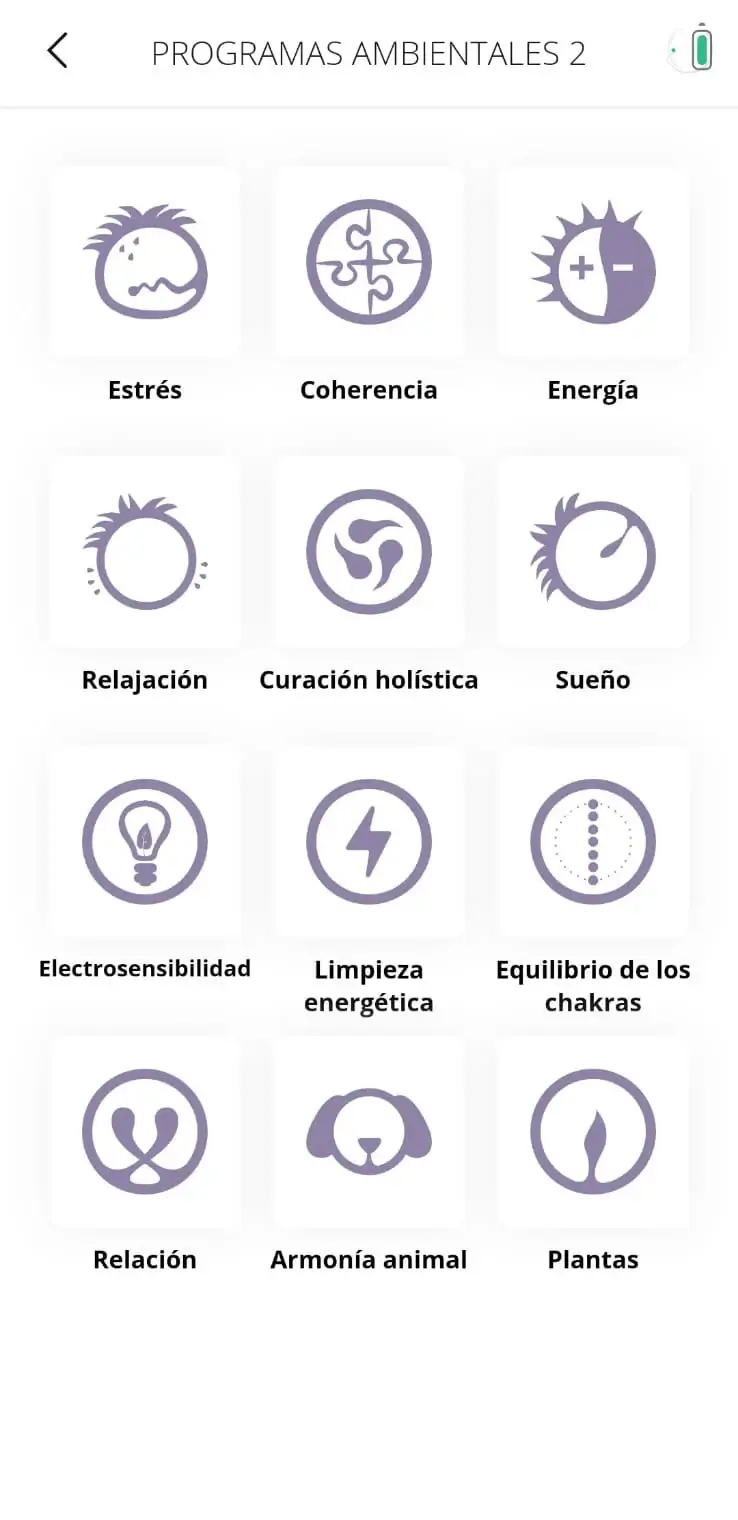Open Curación holística program

[x=369, y=552]
